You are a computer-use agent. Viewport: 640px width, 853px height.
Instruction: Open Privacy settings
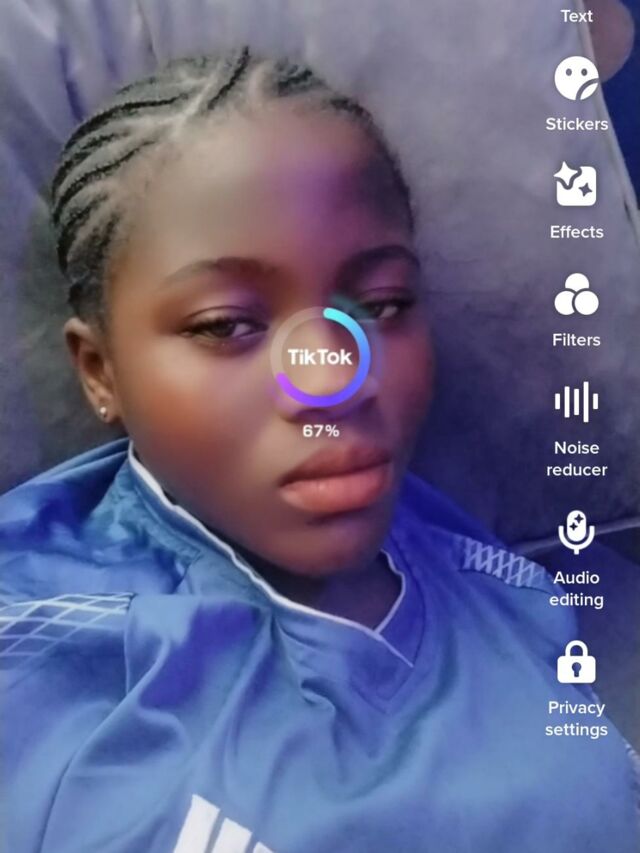[576, 663]
